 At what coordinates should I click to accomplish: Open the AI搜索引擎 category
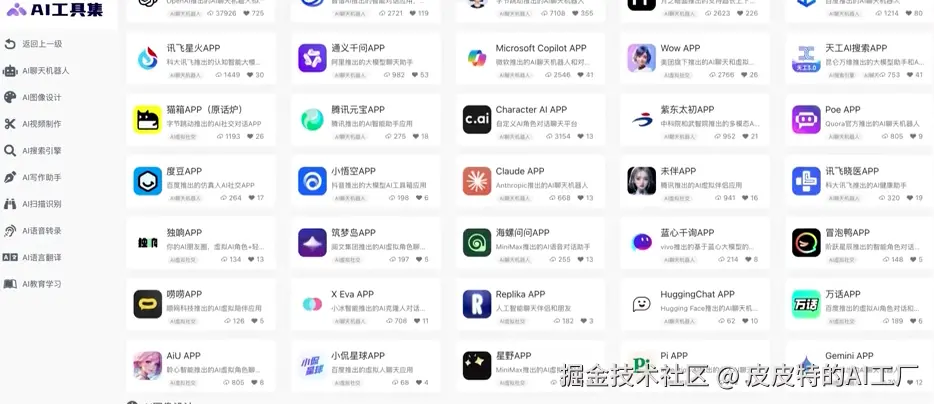(42, 151)
